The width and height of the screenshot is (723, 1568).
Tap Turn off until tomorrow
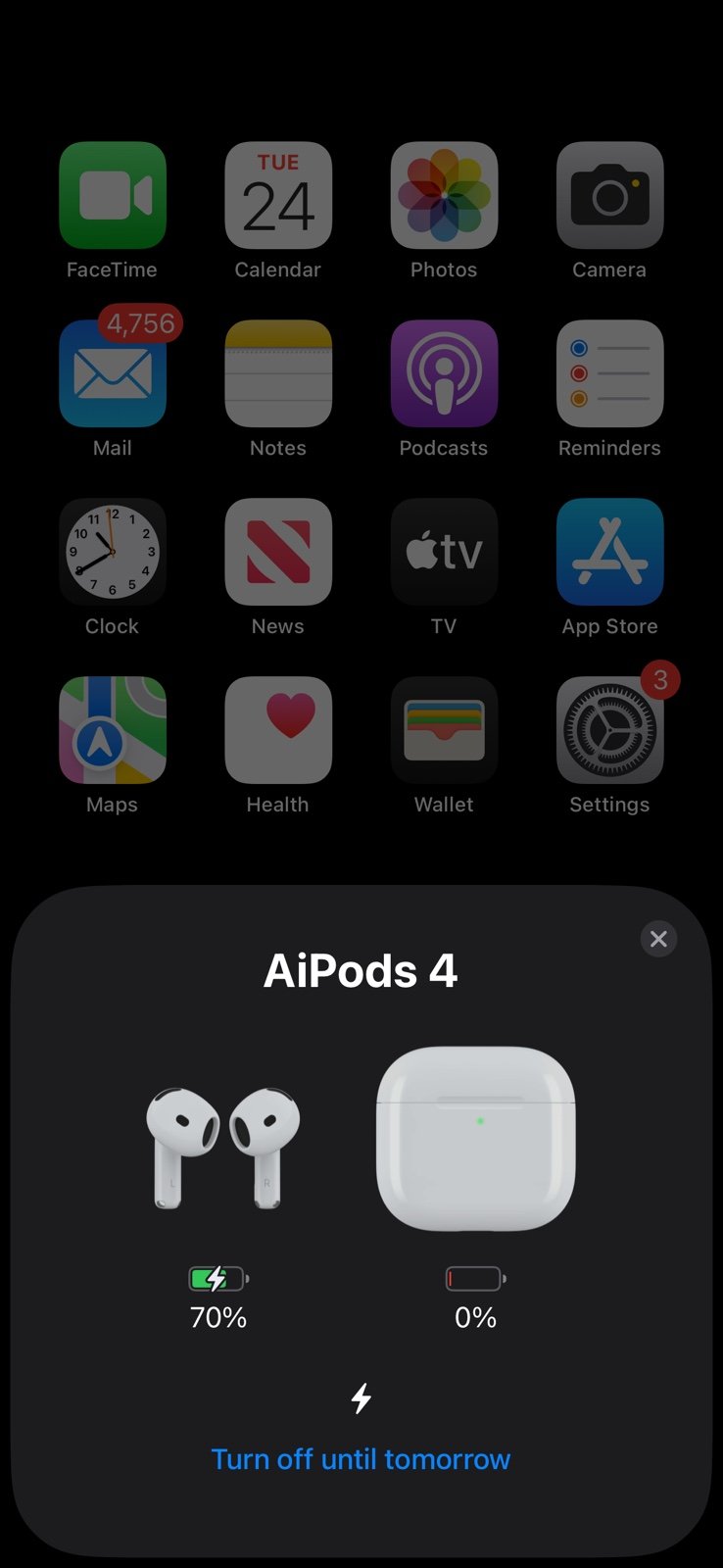361,1459
